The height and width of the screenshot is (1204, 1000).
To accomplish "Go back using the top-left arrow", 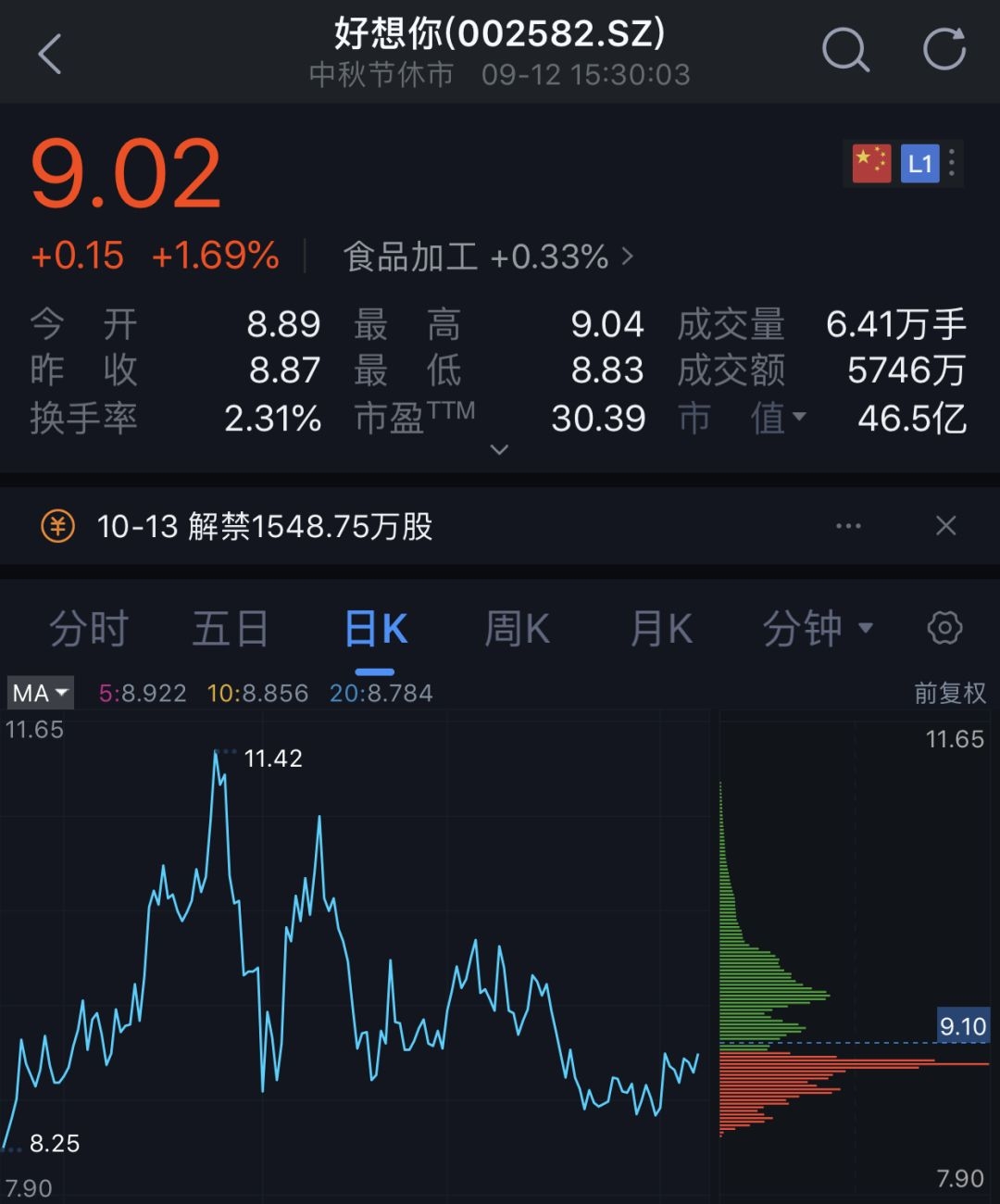I will 50,54.
